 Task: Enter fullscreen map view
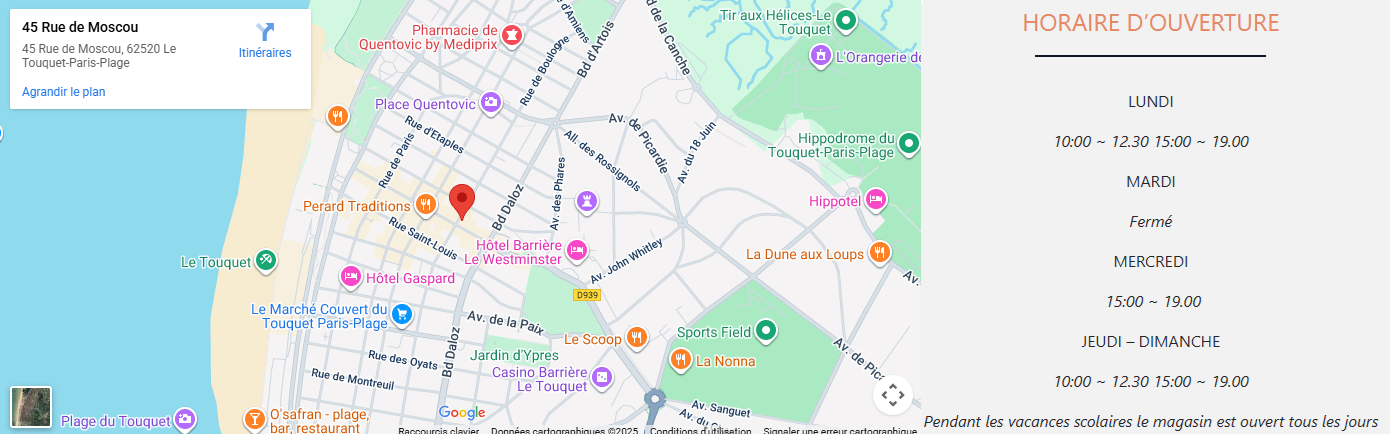click(x=892, y=395)
